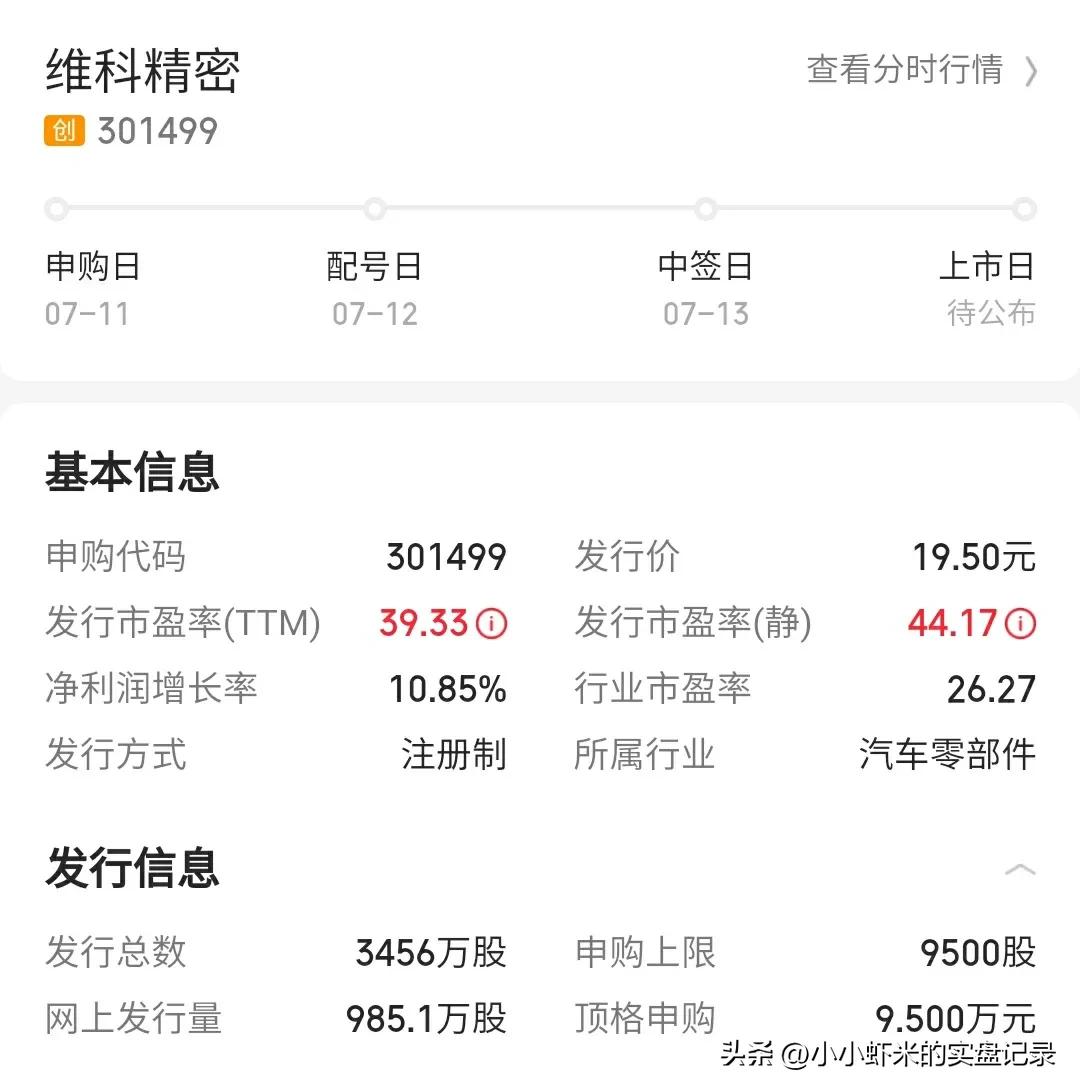Click the IPO progress timeline bar
1080x1092 pixels.
tap(540, 208)
